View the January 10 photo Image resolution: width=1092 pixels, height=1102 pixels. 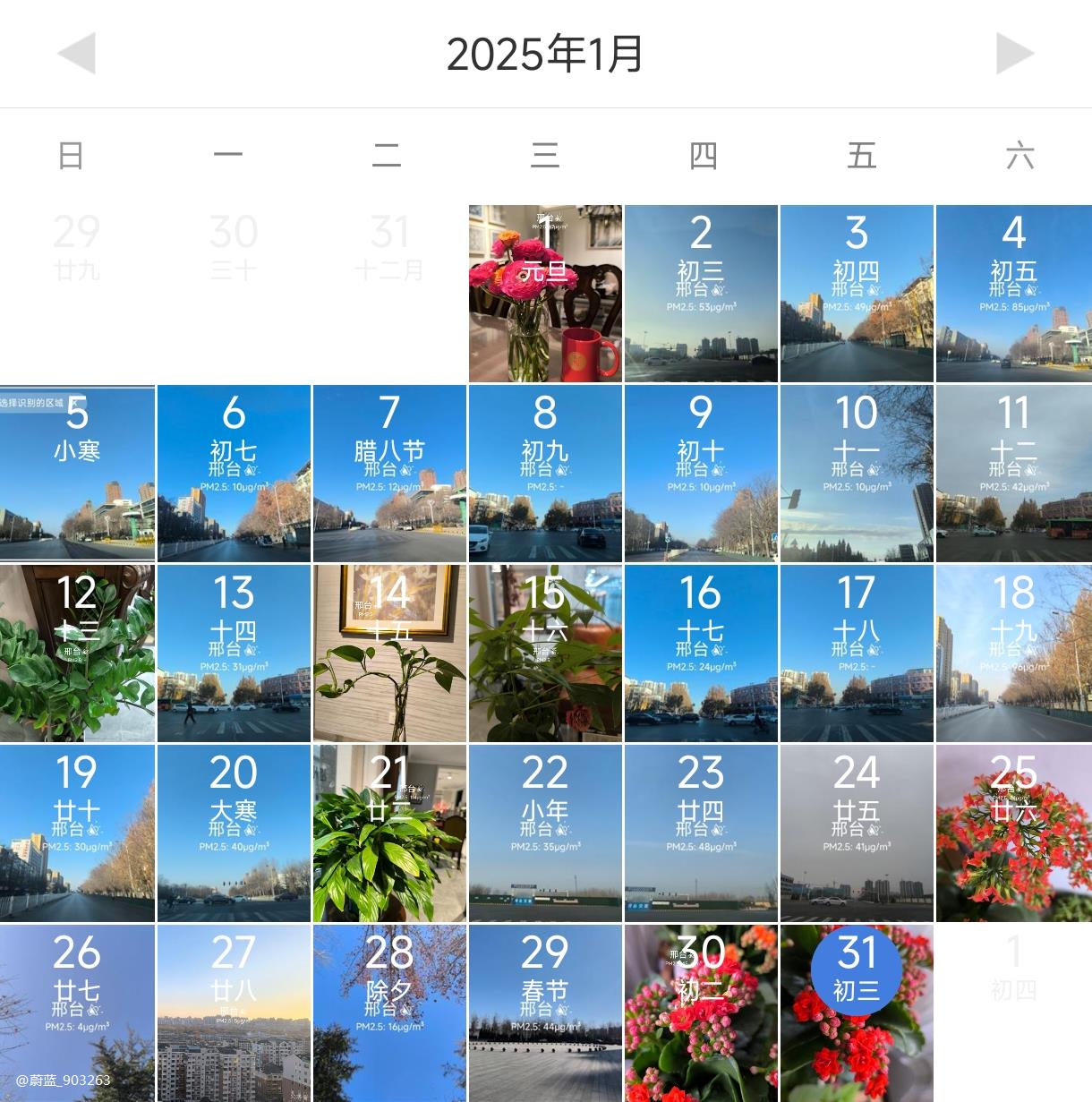[x=857, y=474]
